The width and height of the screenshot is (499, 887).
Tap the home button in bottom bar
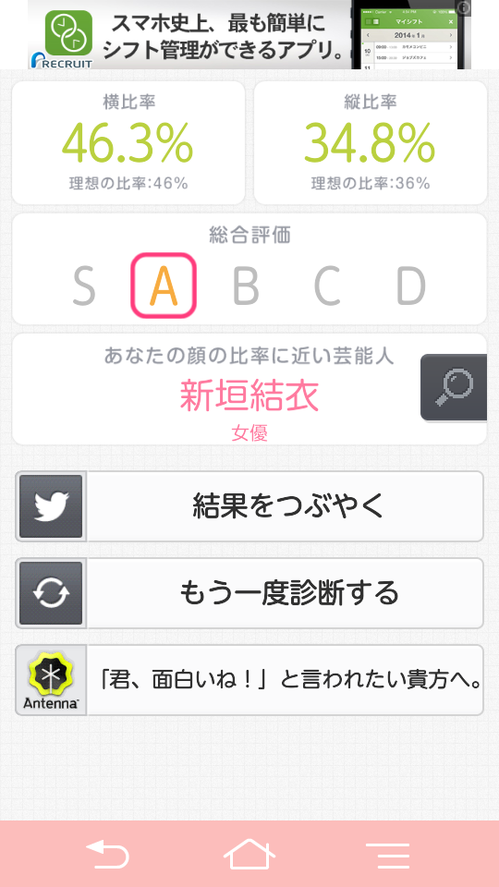click(x=250, y=854)
